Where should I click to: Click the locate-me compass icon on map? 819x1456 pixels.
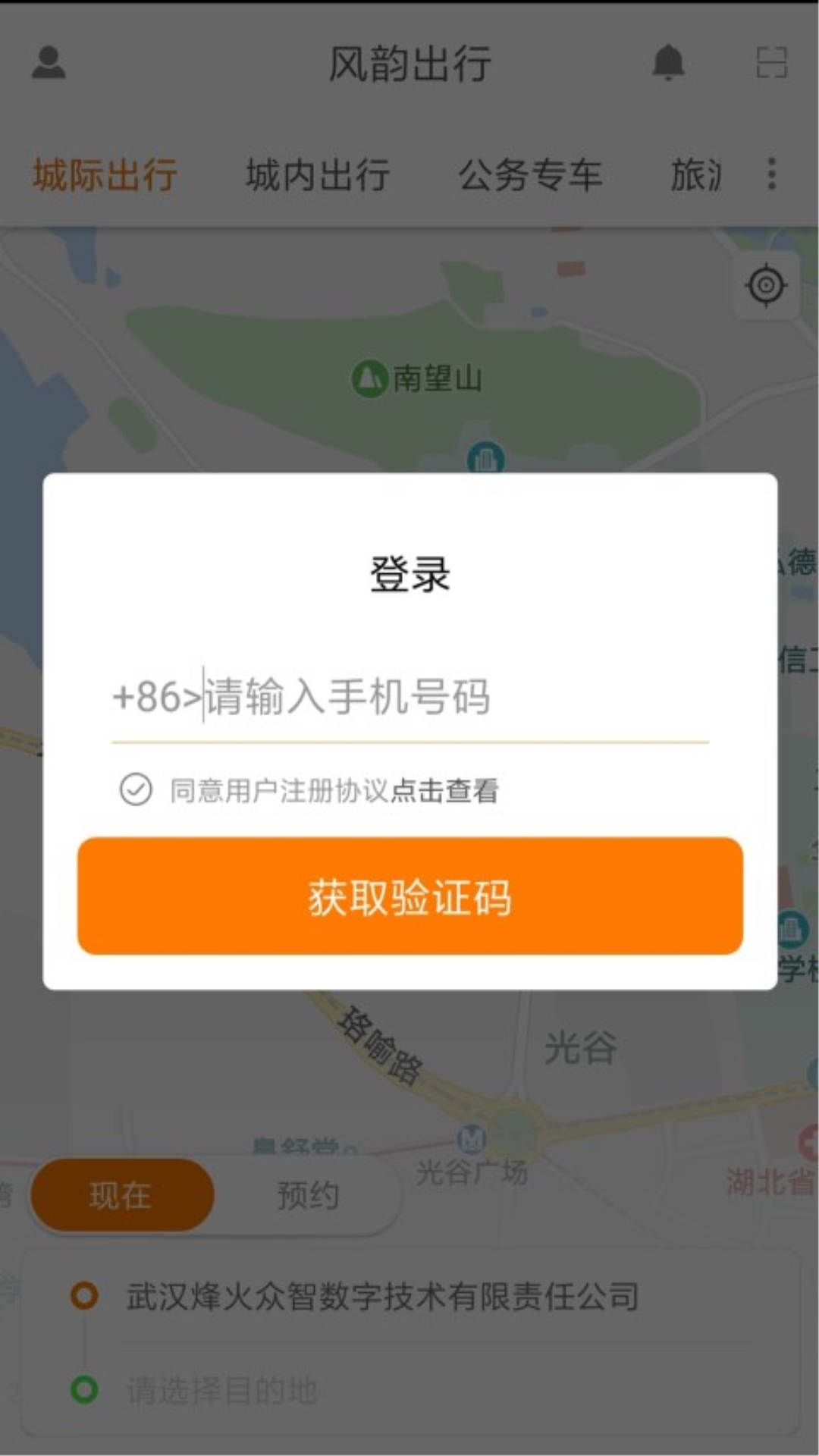click(767, 284)
